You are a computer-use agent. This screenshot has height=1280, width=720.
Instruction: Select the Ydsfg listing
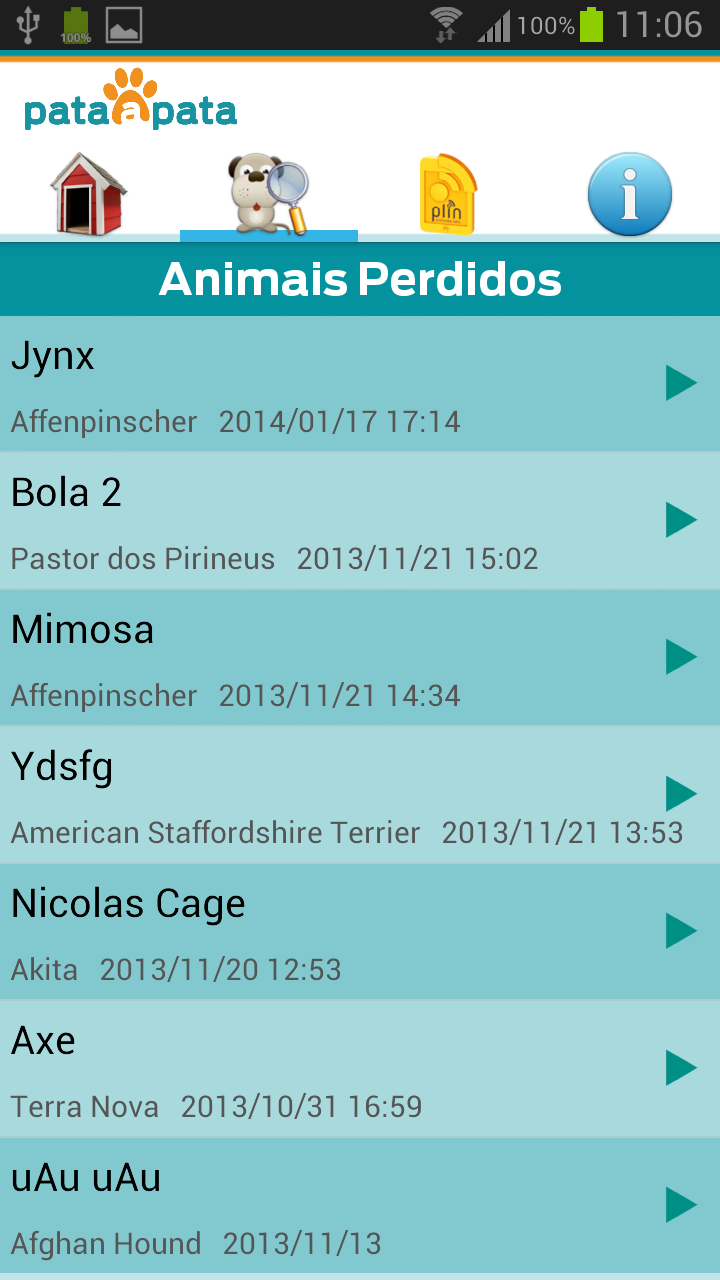pyautogui.click(x=360, y=795)
